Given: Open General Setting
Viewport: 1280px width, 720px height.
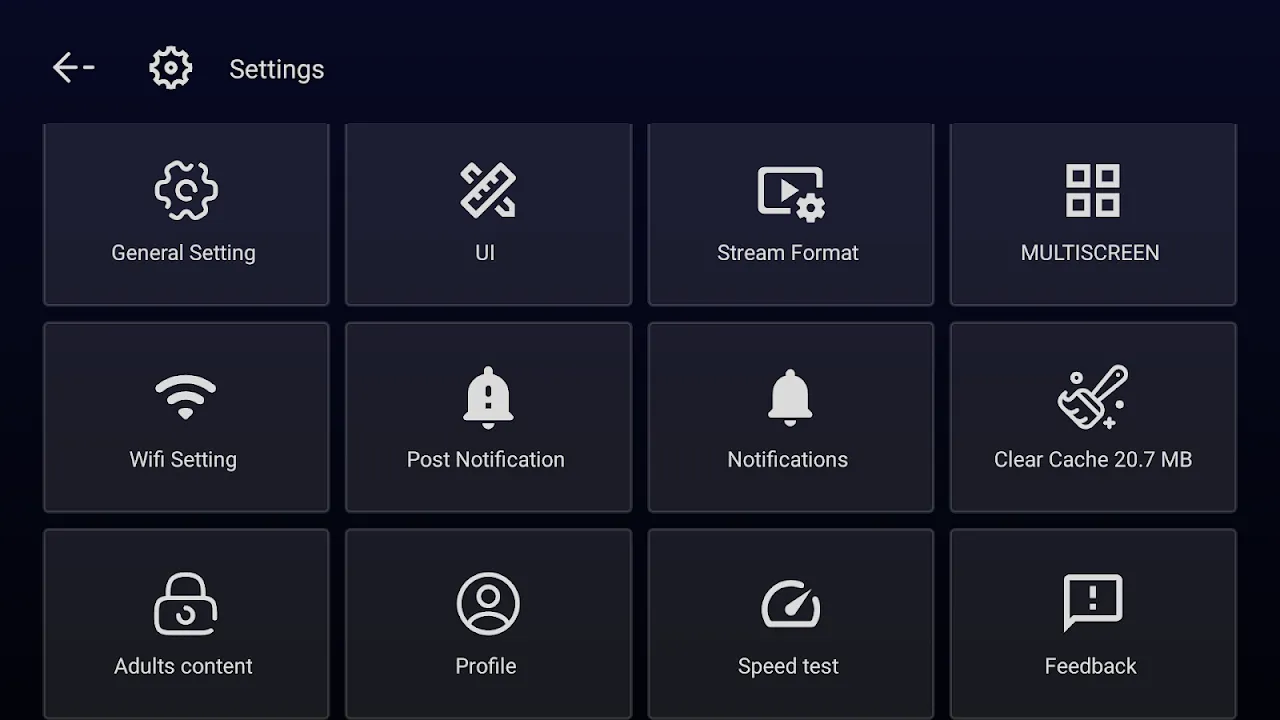Looking at the screenshot, I should [x=186, y=214].
